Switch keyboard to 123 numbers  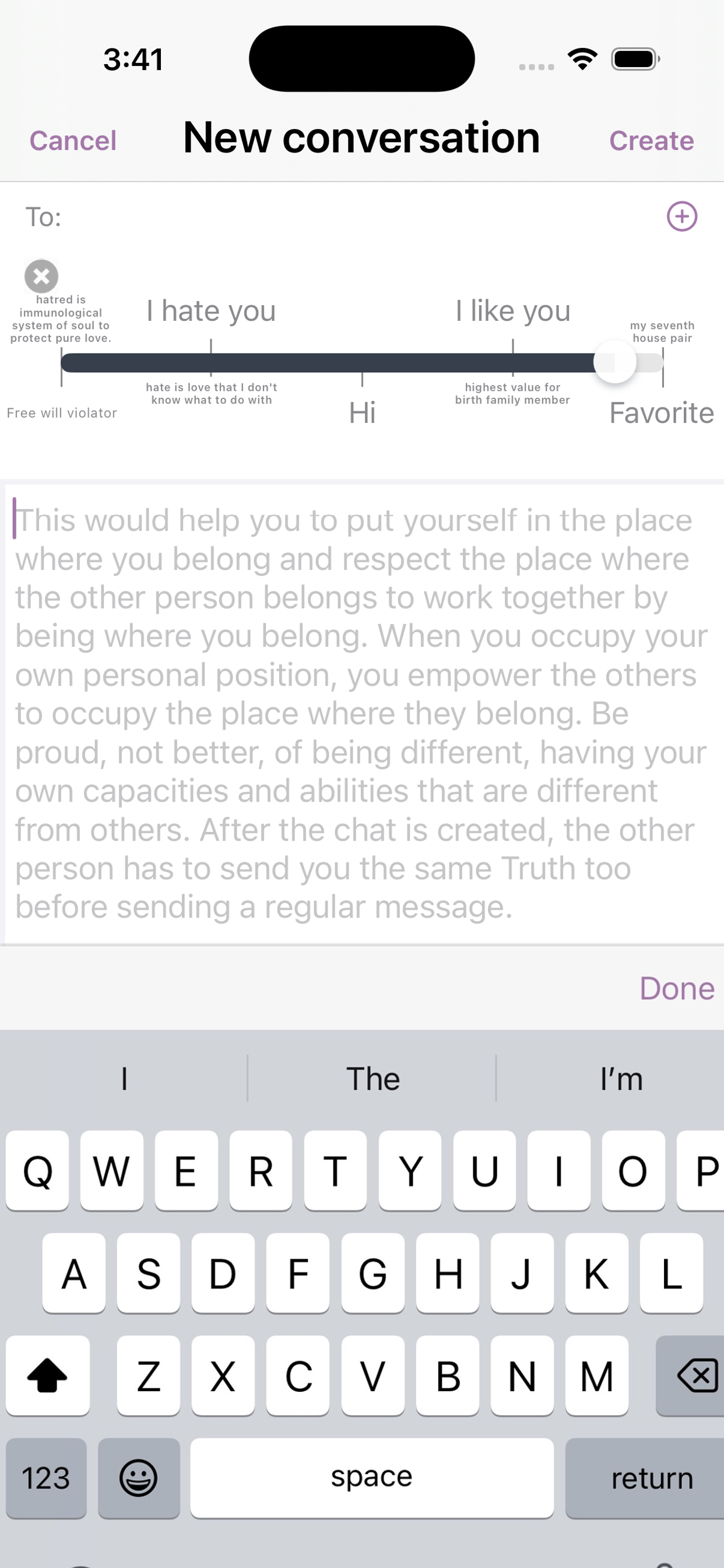(x=46, y=1478)
